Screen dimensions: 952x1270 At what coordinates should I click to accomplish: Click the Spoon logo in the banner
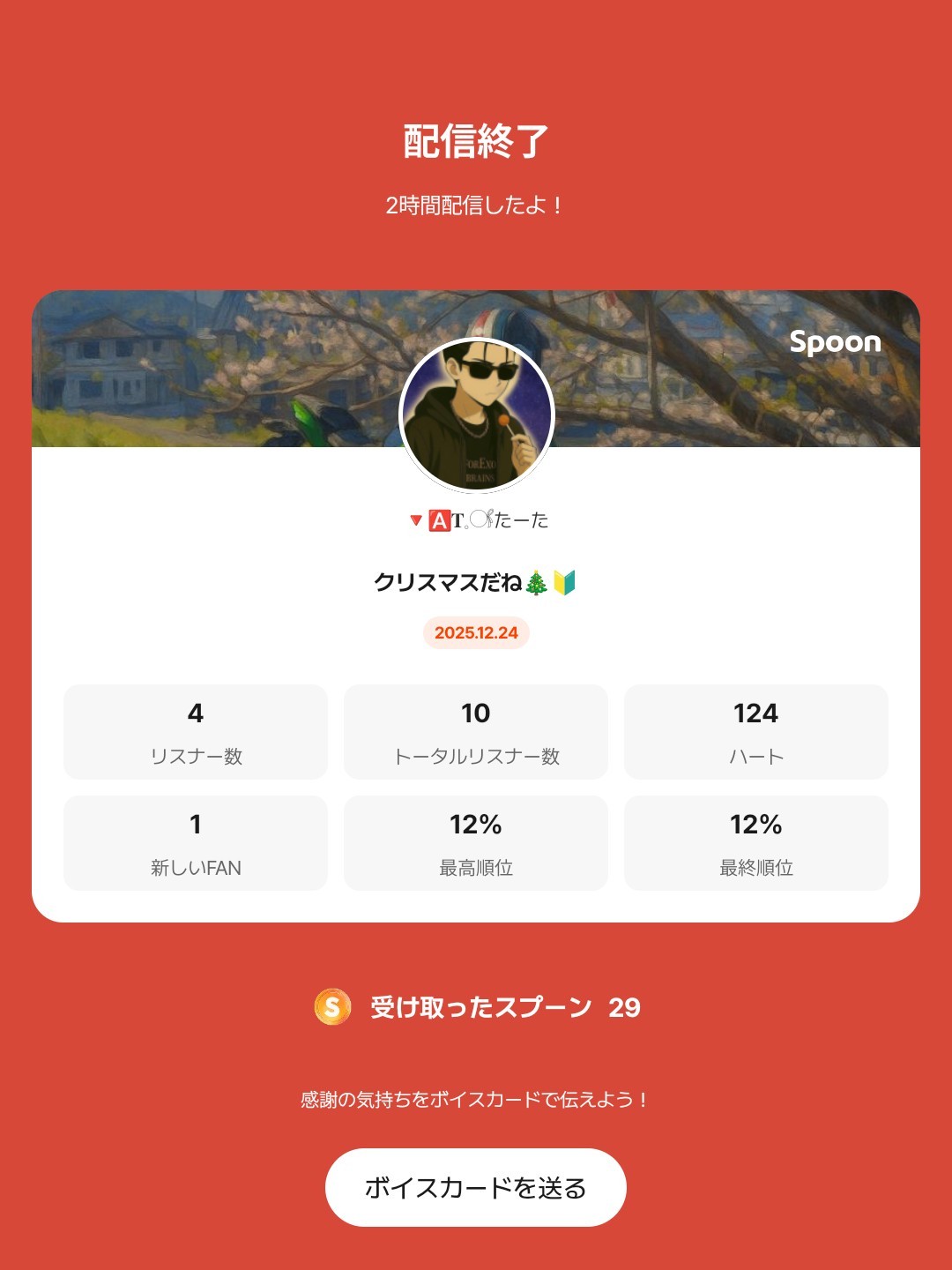click(835, 343)
